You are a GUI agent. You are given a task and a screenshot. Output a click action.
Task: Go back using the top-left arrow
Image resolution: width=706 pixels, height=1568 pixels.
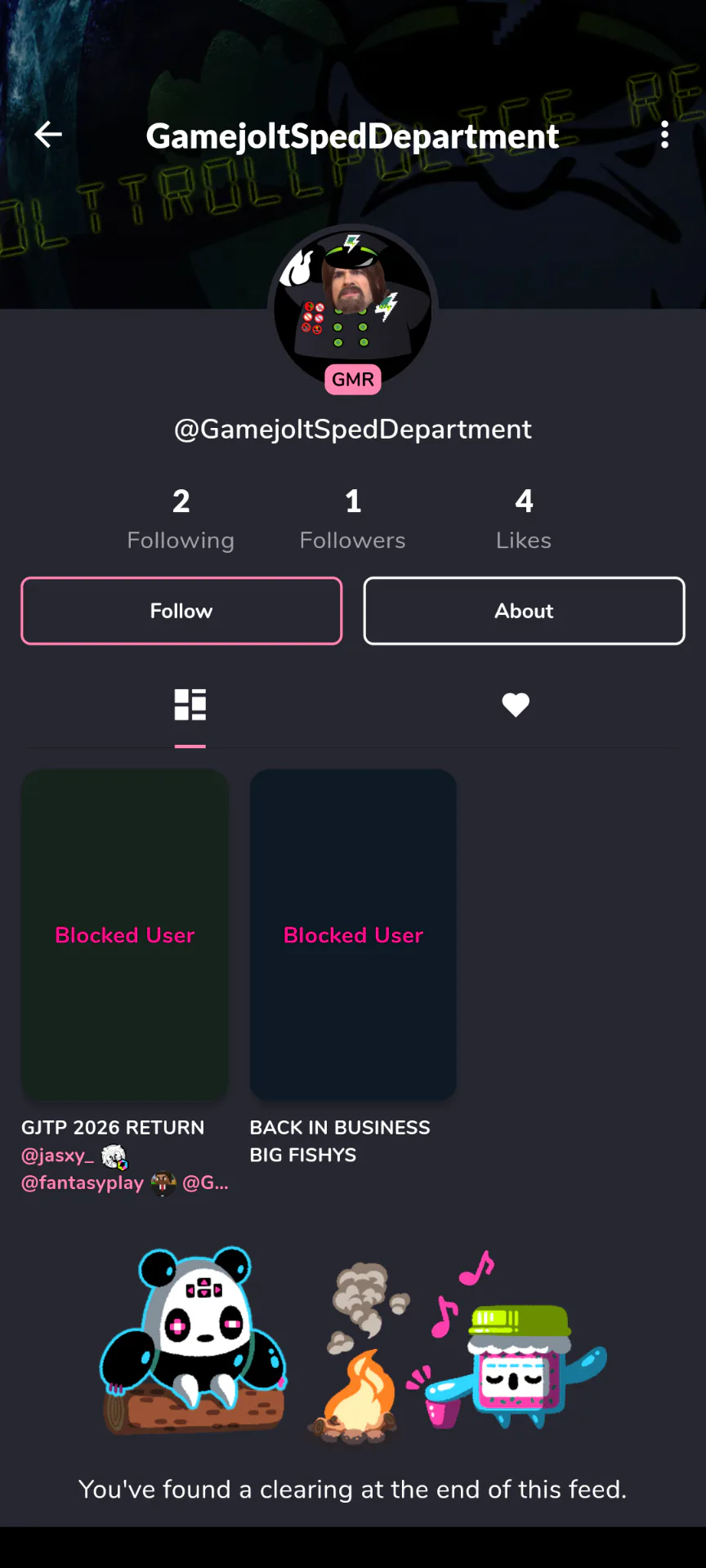[48, 135]
